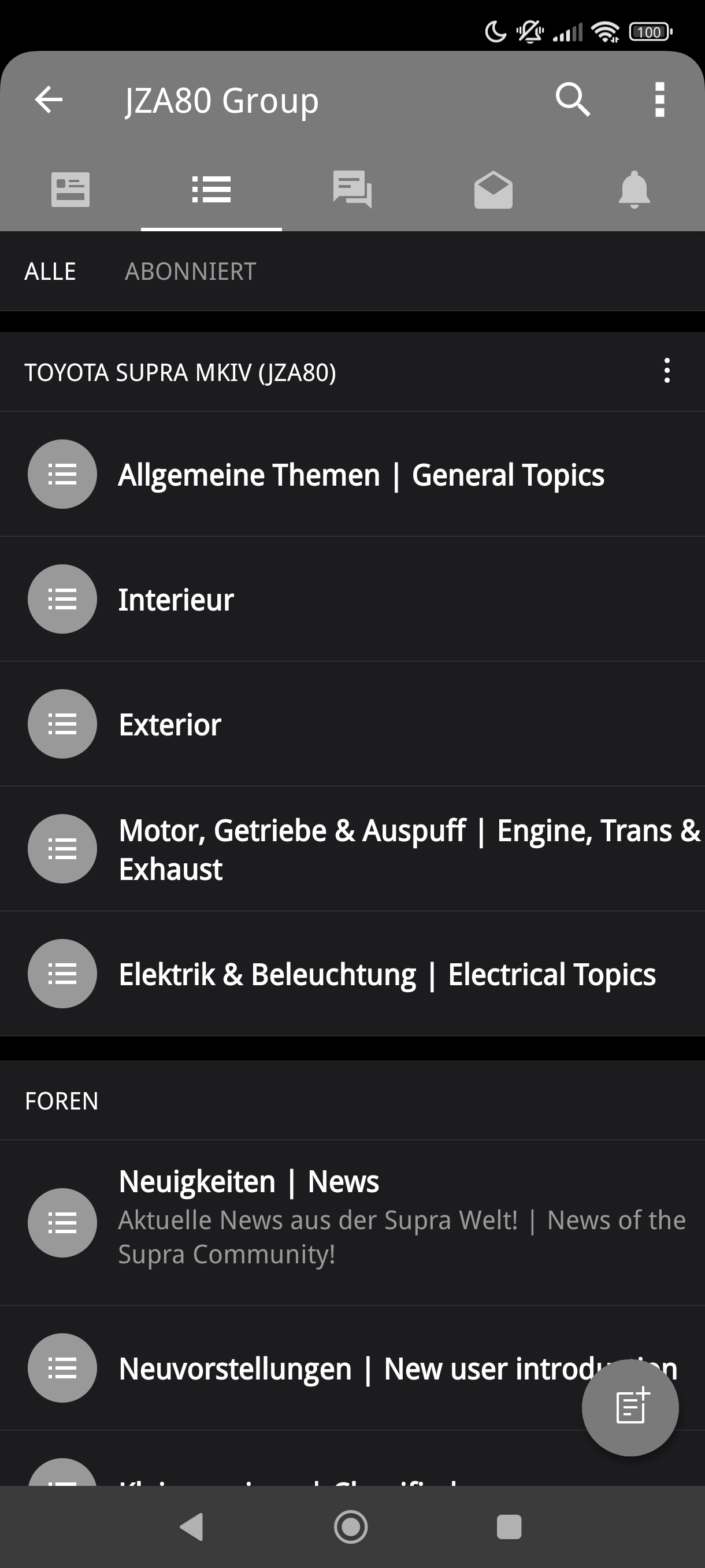Open the private messages inbox tab
Image resolution: width=705 pixels, height=1568 pixels.
point(493,189)
